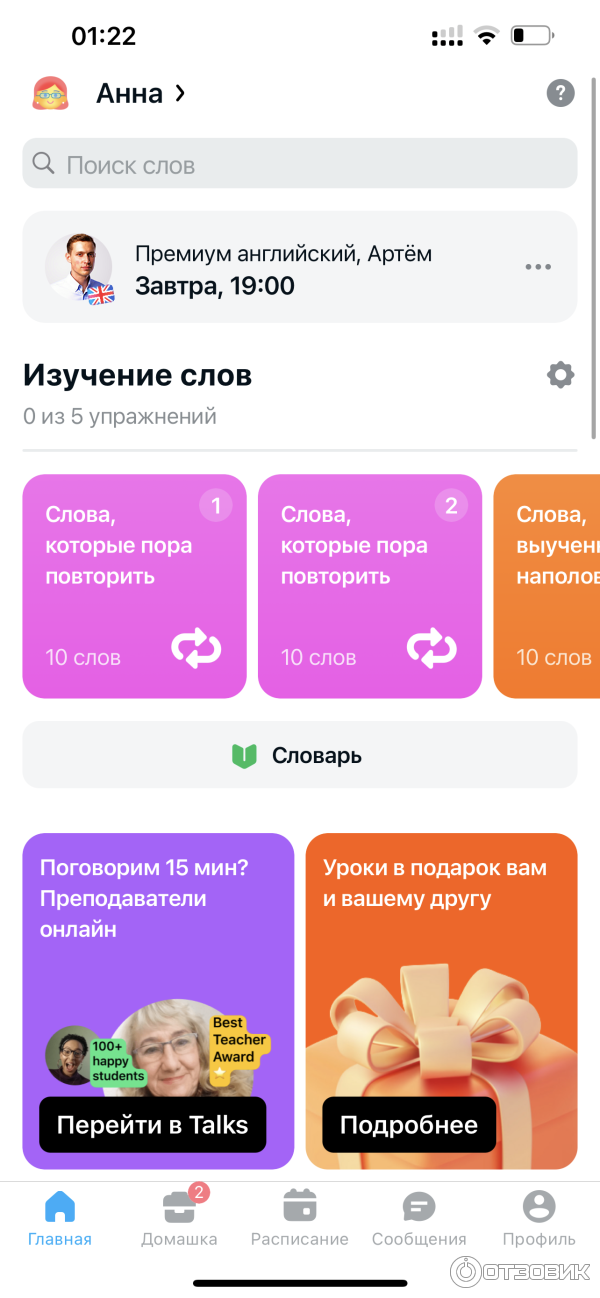Switch to the Домашка tab
The width and height of the screenshot is (600, 1298).
coord(179,1218)
